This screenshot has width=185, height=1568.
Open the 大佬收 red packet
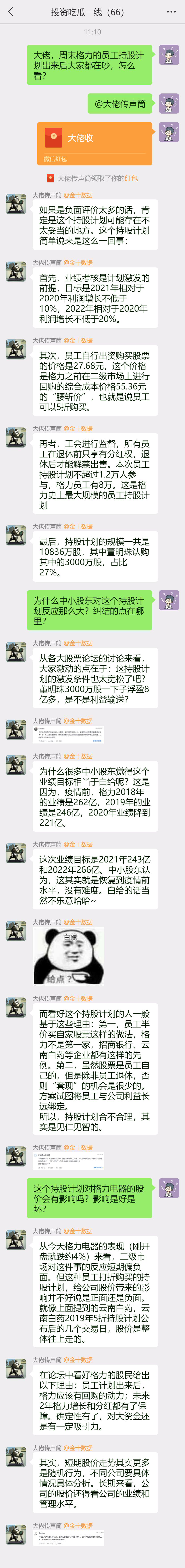coord(94,144)
